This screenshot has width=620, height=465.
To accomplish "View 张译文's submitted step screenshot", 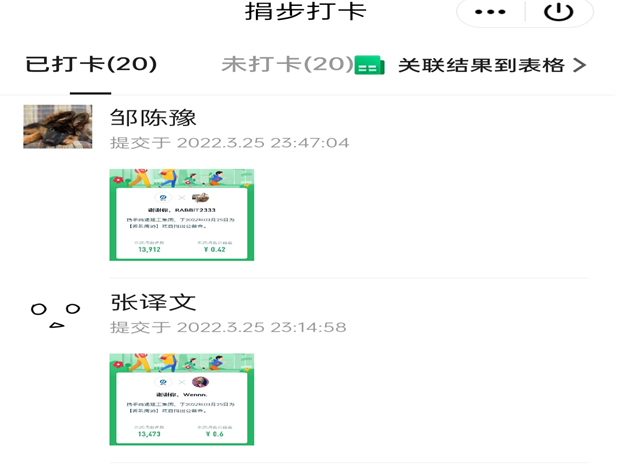I will (181, 399).
